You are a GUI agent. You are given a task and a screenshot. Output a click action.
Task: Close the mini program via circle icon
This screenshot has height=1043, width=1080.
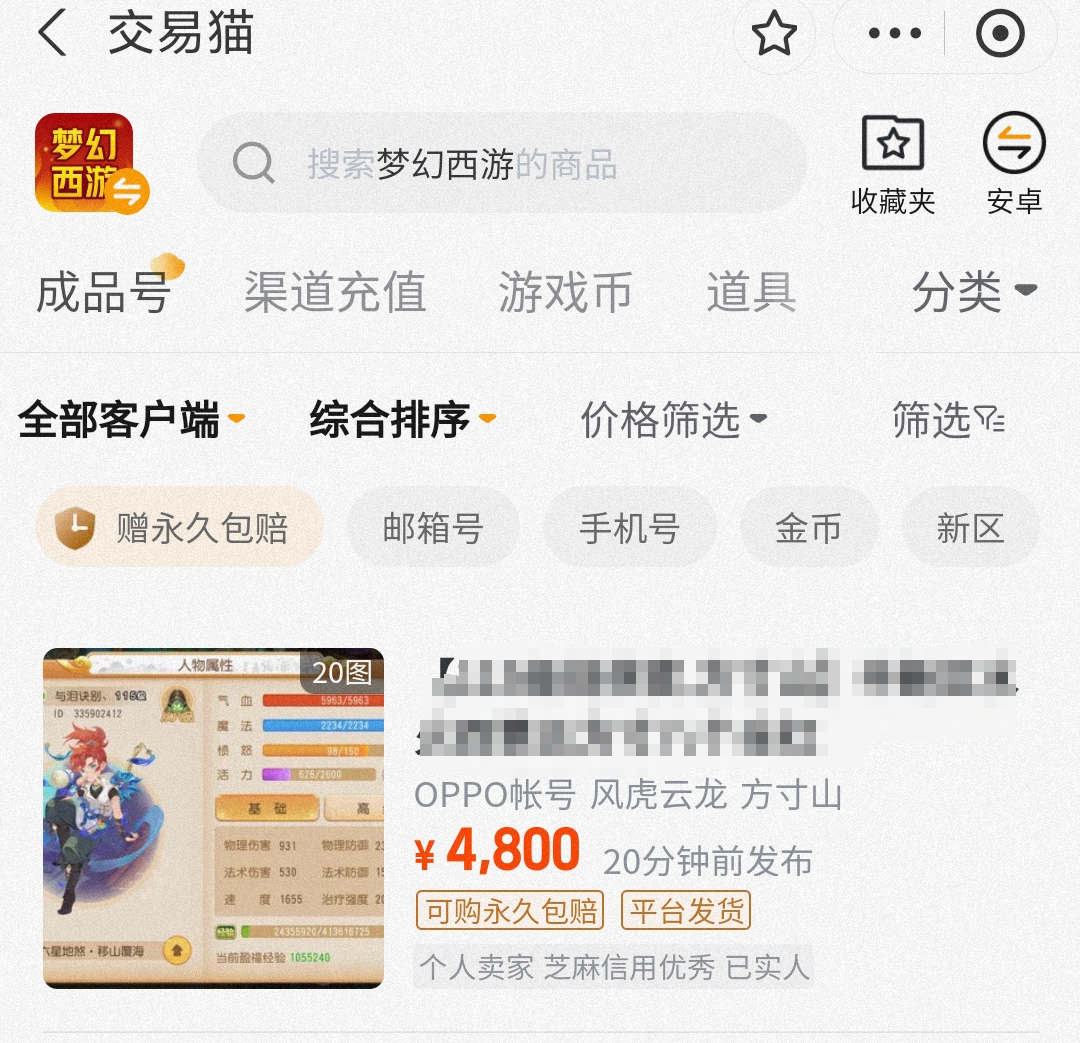coord(1000,36)
